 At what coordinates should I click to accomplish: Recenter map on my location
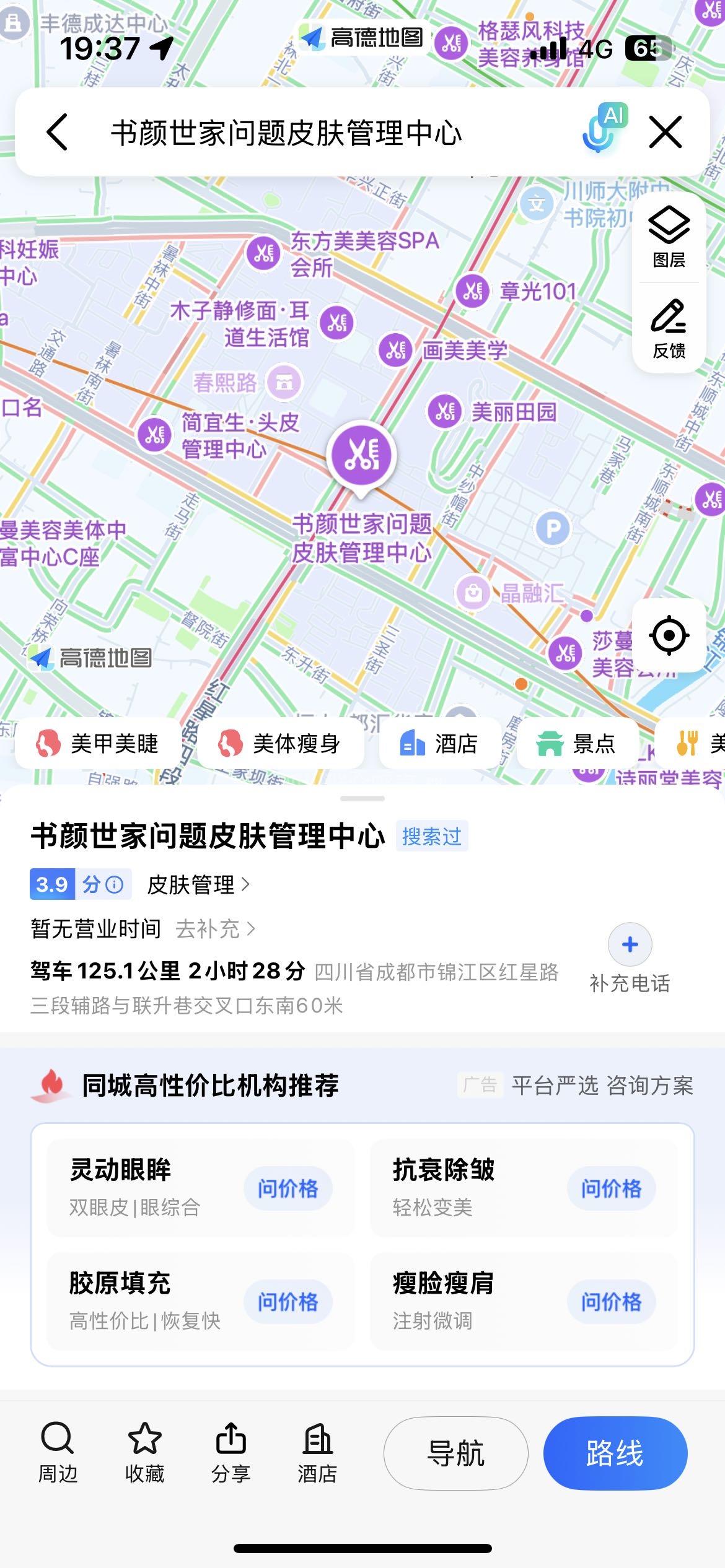pyautogui.click(x=669, y=635)
